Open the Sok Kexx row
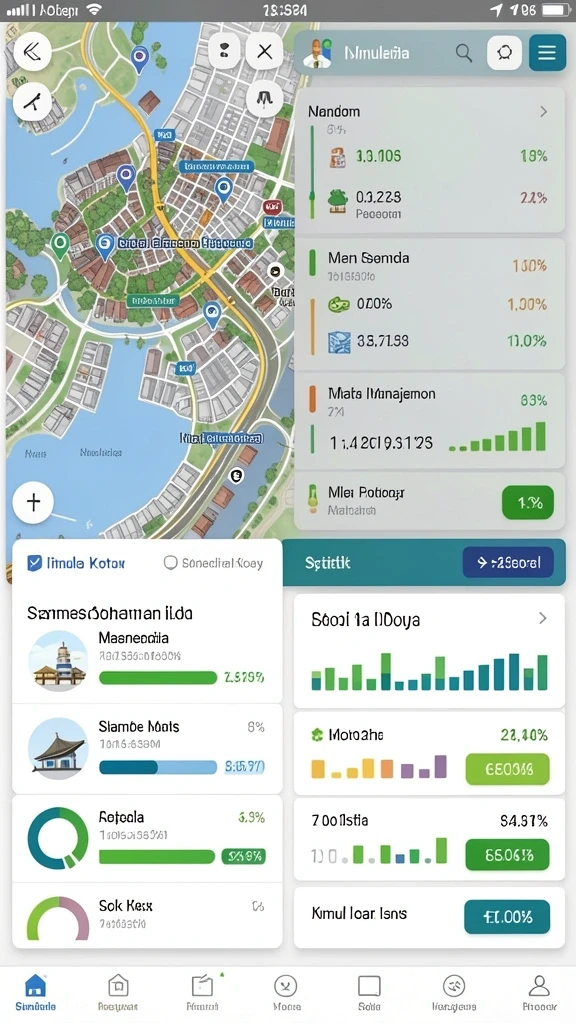 [148, 914]
